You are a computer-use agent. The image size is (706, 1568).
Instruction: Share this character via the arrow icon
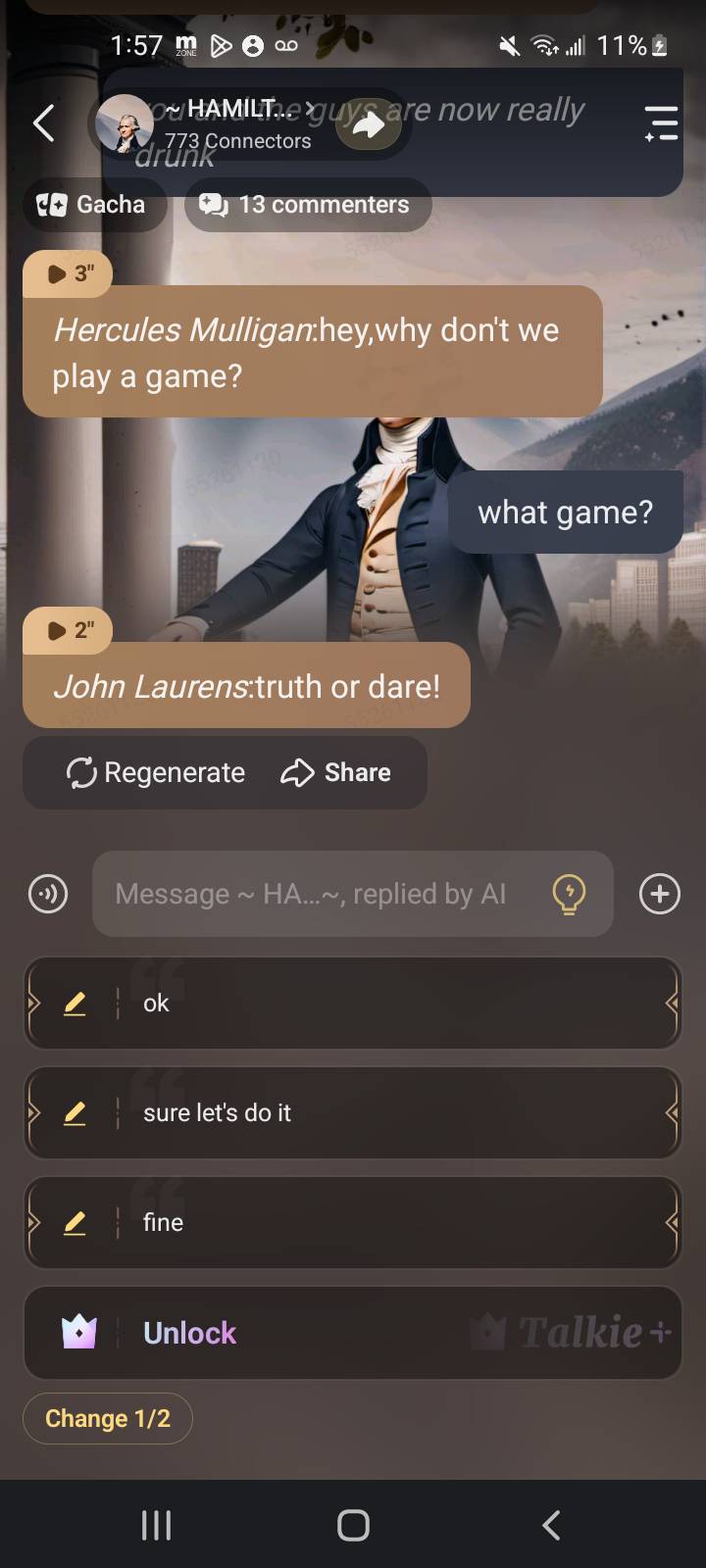pyautogui.click(x=369, y=124)
